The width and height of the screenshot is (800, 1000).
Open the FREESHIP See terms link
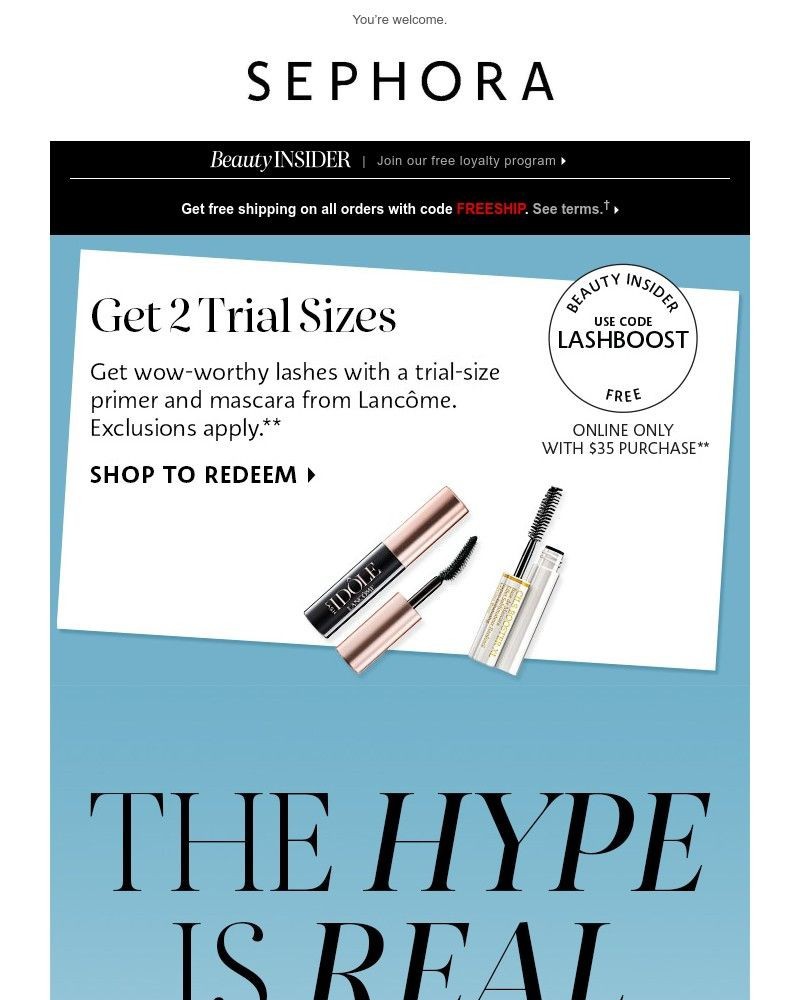(575, 209)
